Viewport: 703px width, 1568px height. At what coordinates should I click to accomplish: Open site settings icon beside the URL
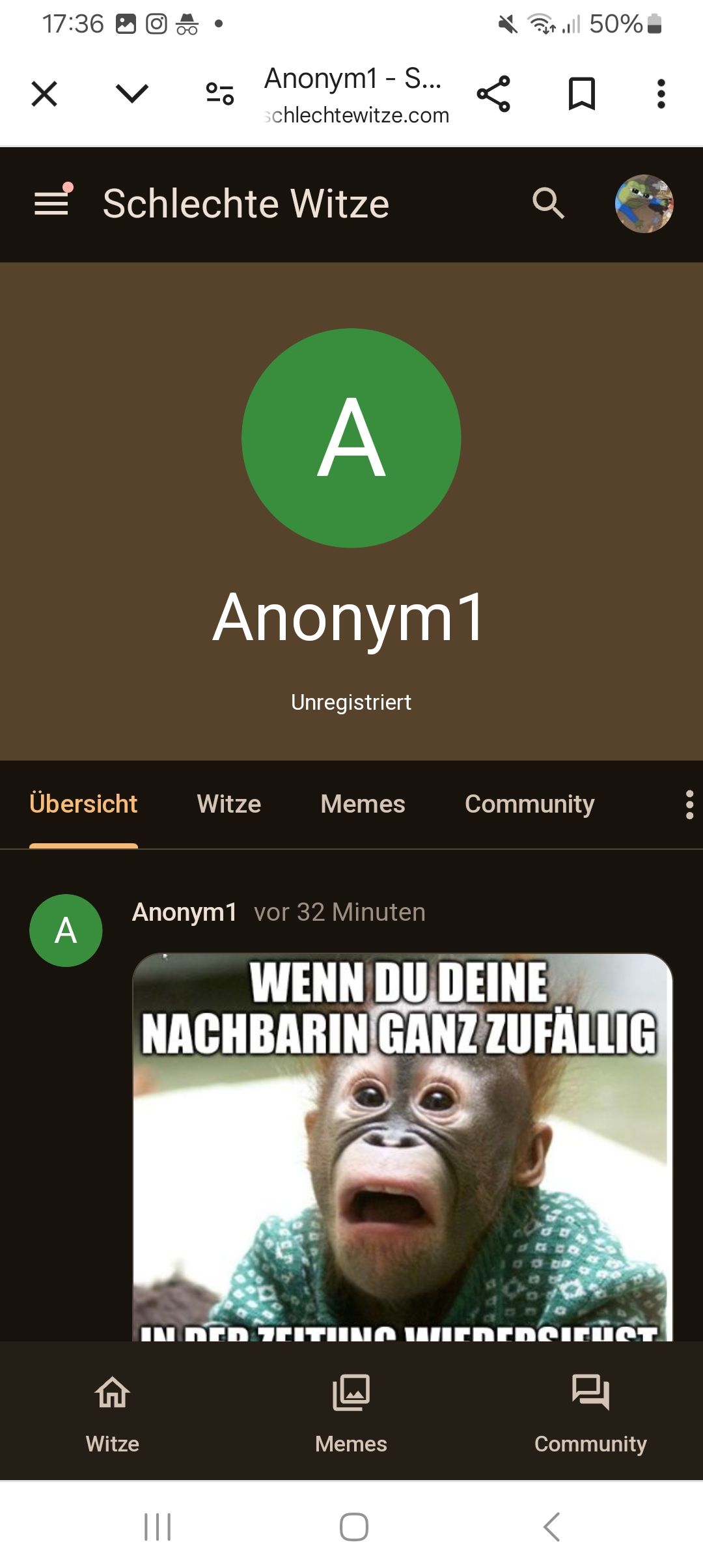(219, 94)
